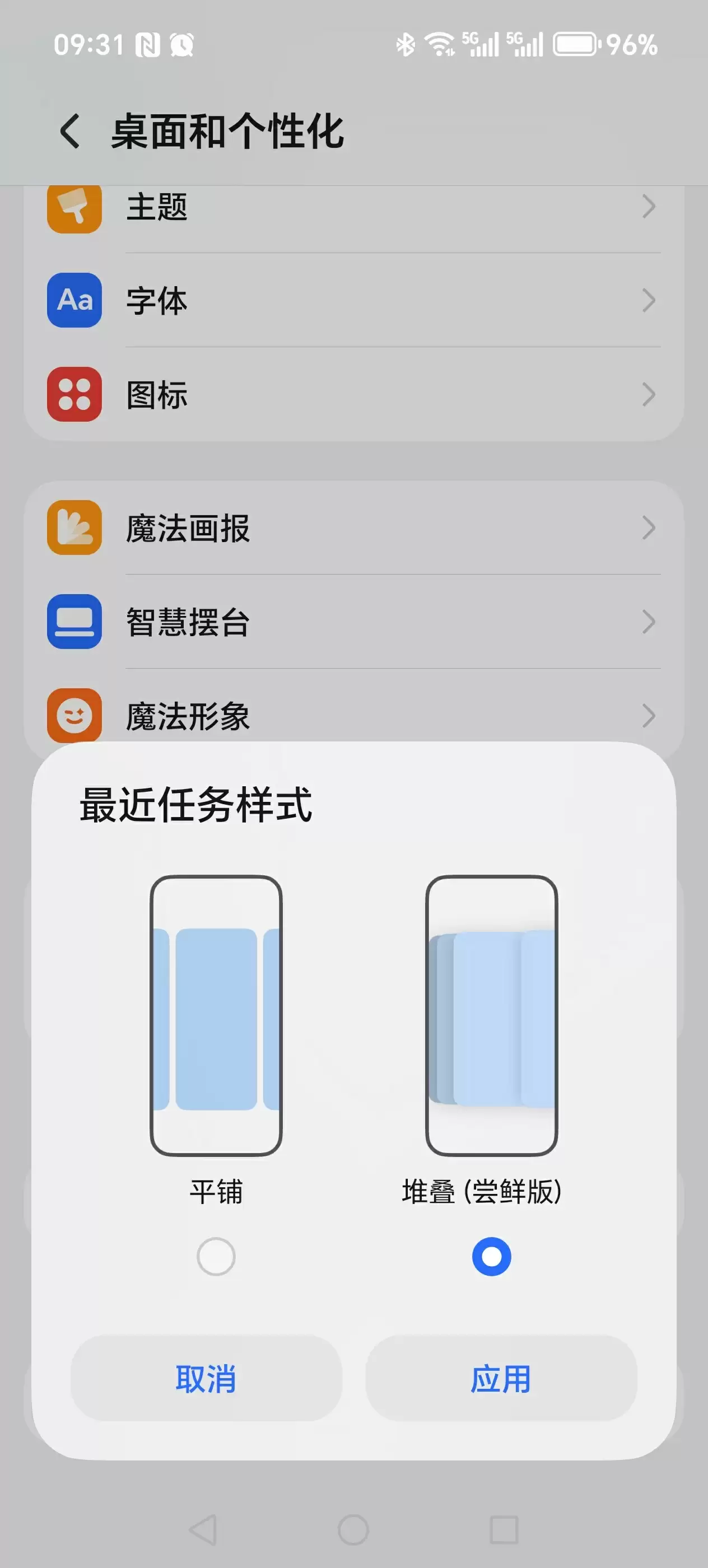Tap the battery level indicator
Viewport: 708px width, 1568px height.
577,43
